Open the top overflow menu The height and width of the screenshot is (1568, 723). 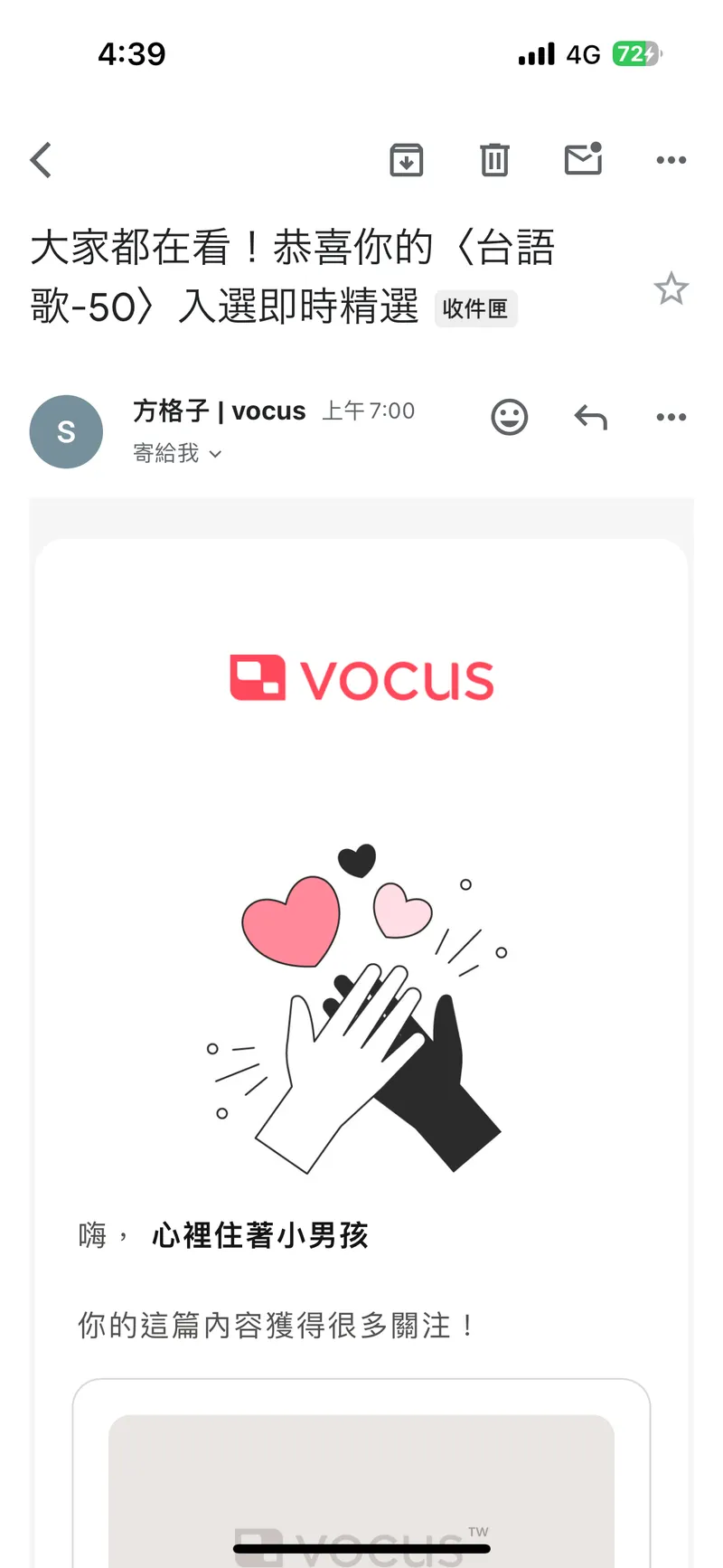(671, 160)
